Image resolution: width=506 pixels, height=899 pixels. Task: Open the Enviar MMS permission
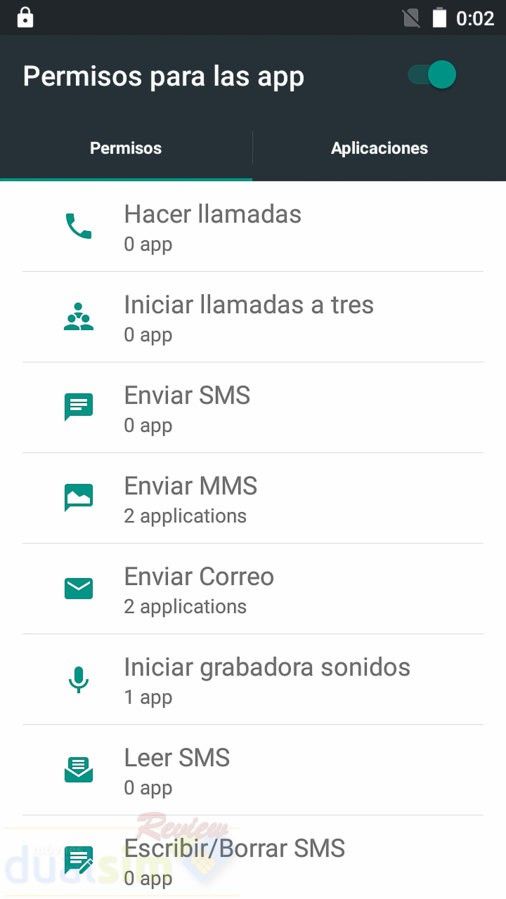[253, 498]
